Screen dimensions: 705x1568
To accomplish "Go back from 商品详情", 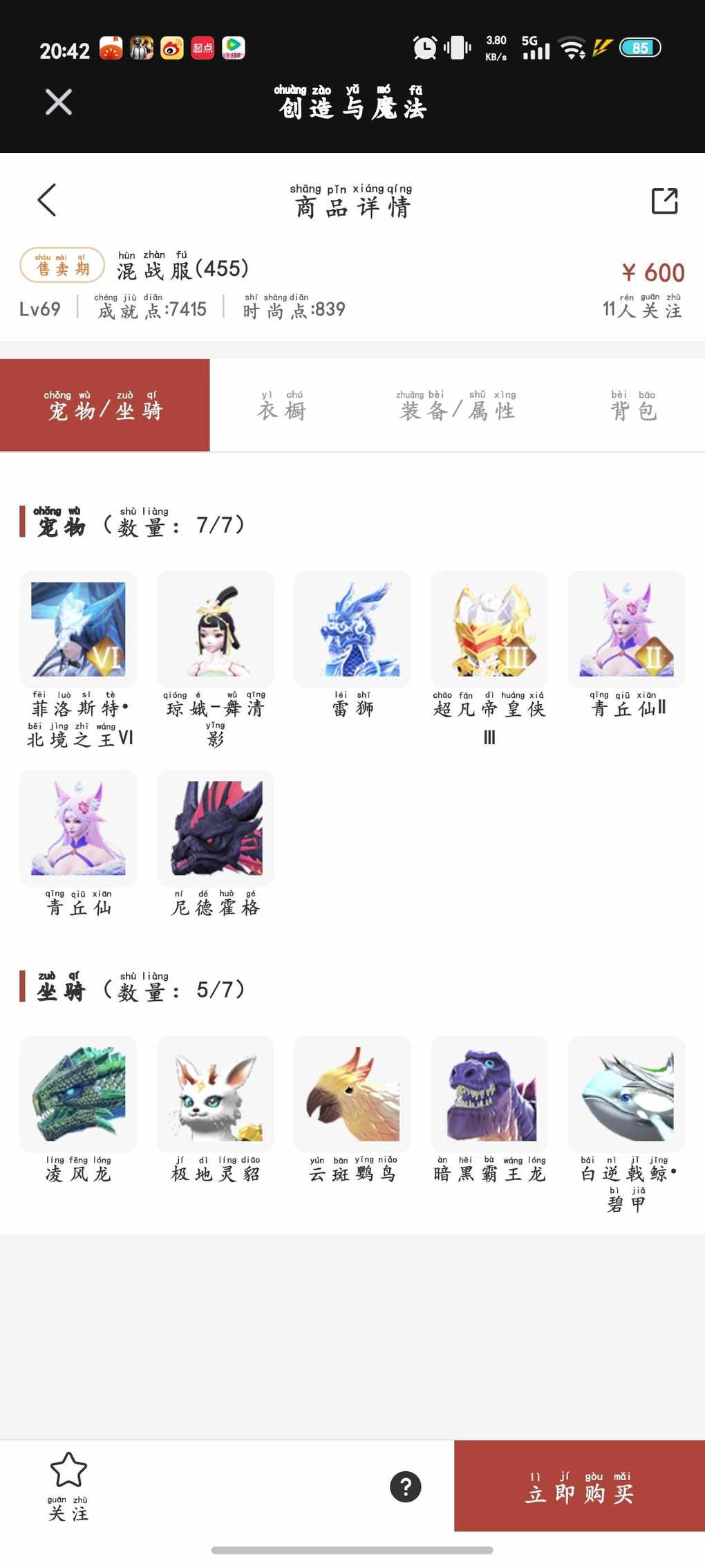I will (47, 201).
